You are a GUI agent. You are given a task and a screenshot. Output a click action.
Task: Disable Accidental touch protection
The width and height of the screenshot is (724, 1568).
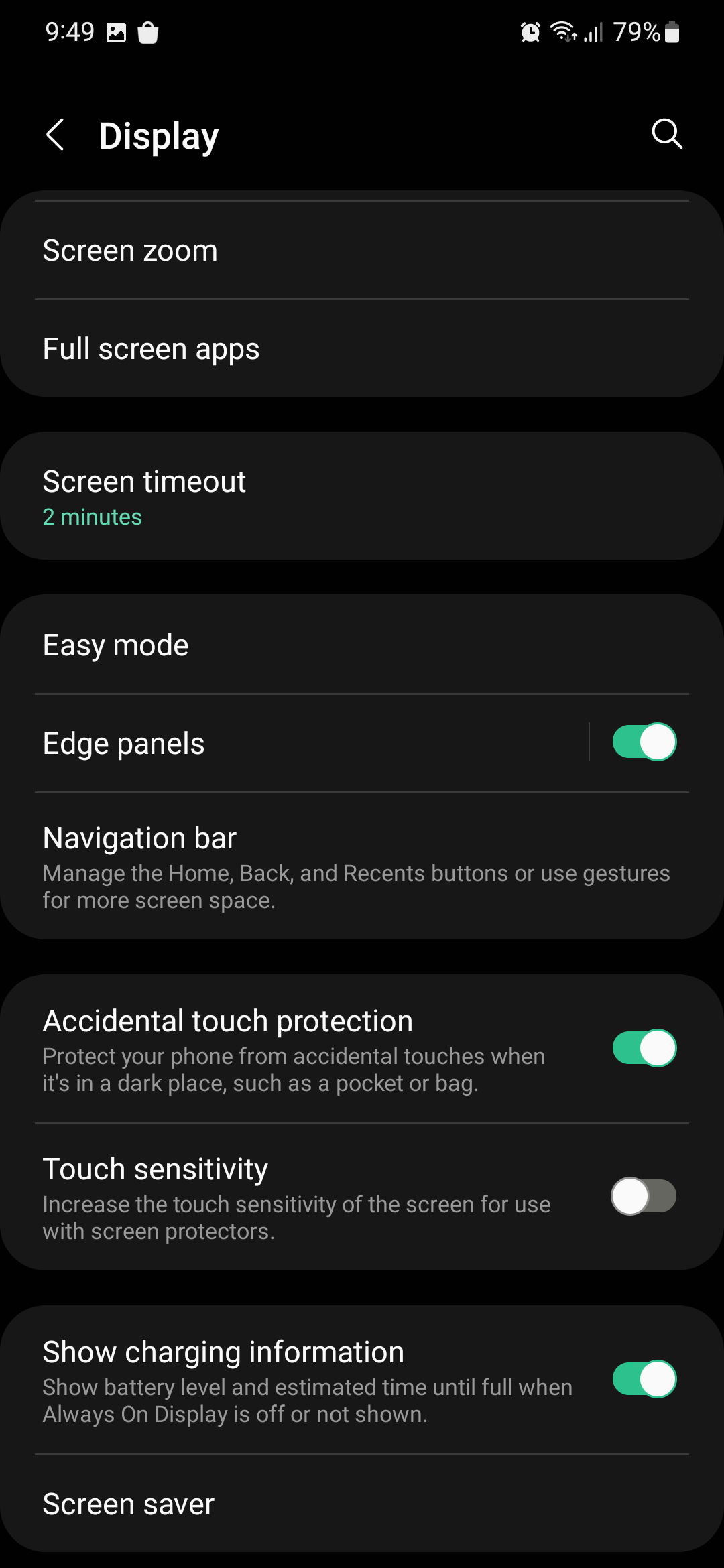coord(644,1048)
